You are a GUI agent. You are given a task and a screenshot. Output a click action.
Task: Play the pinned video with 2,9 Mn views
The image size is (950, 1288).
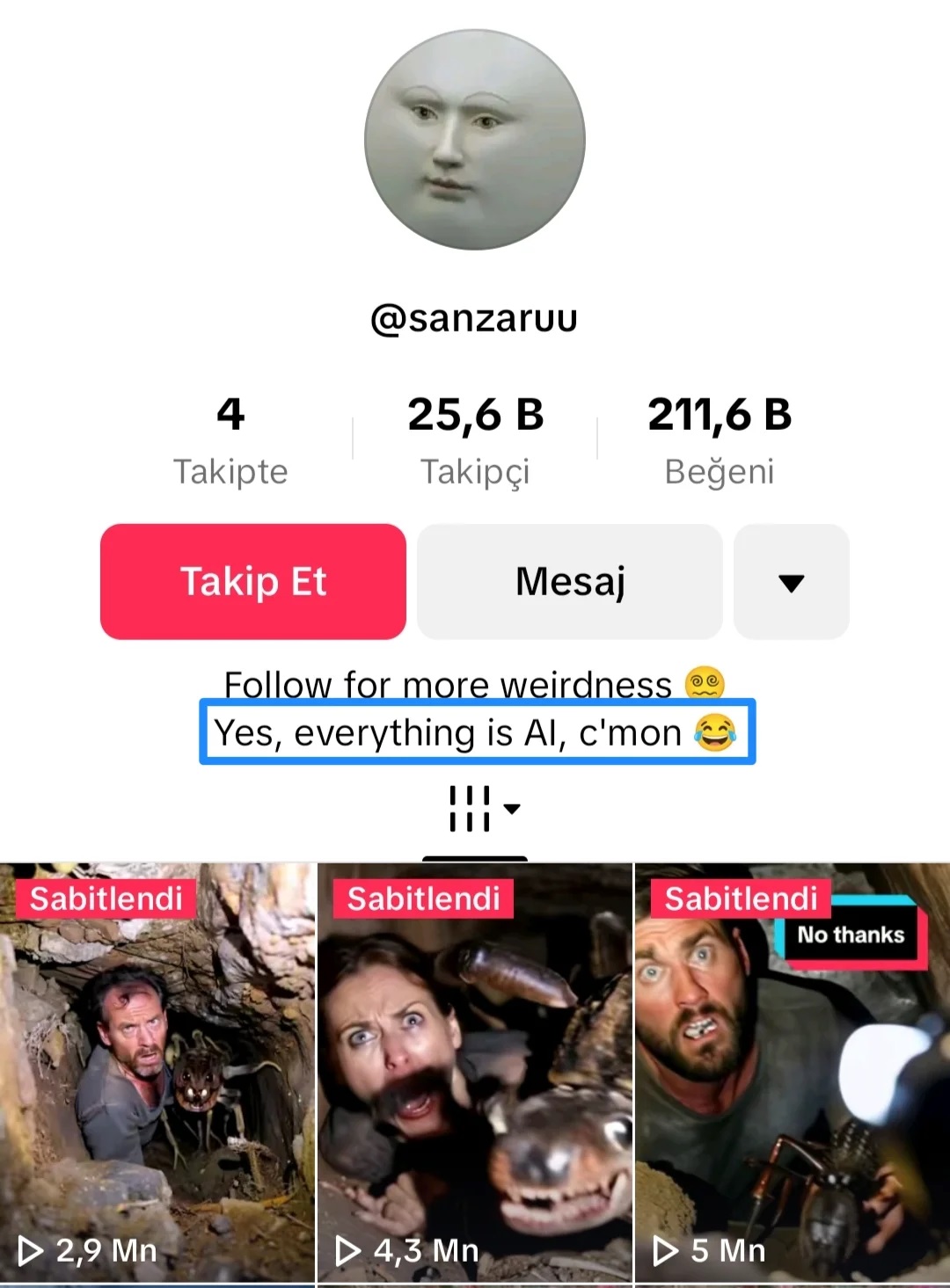pos(157,1073)
